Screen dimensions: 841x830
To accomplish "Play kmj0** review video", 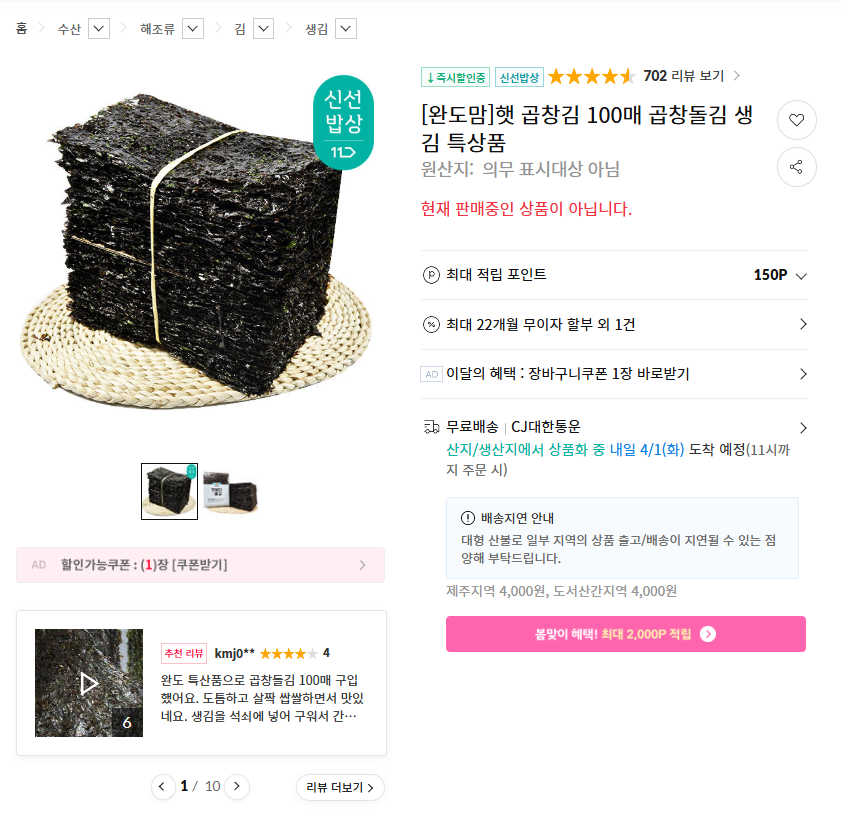I will (89, 683).
